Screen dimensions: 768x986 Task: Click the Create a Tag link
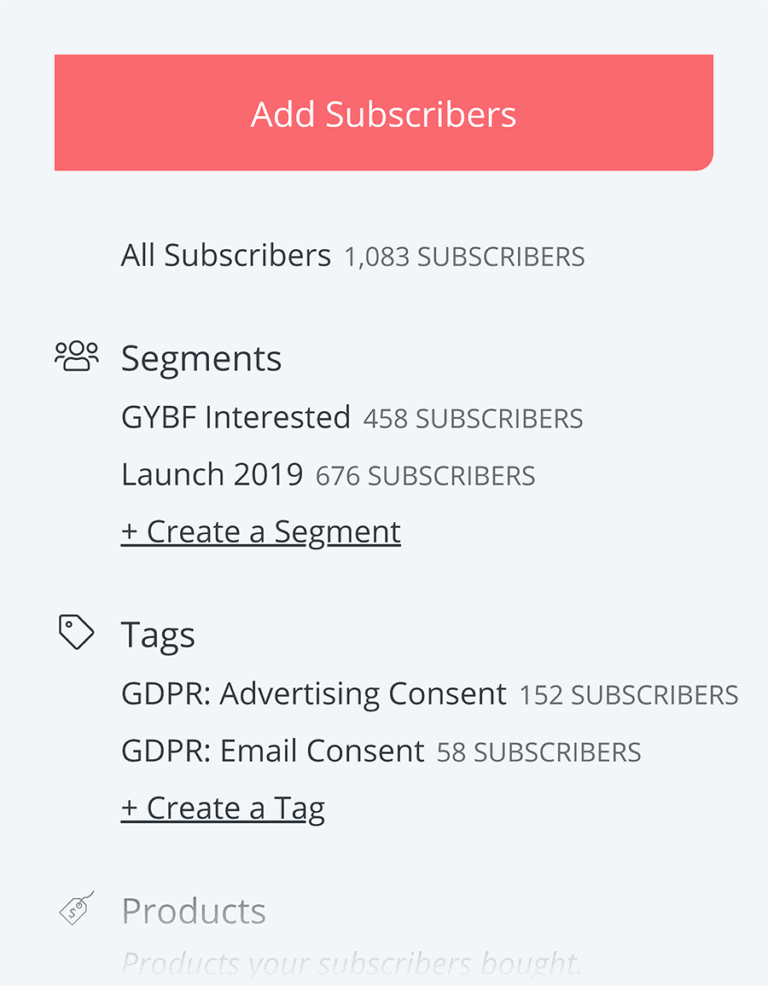(x=223, y=807)
